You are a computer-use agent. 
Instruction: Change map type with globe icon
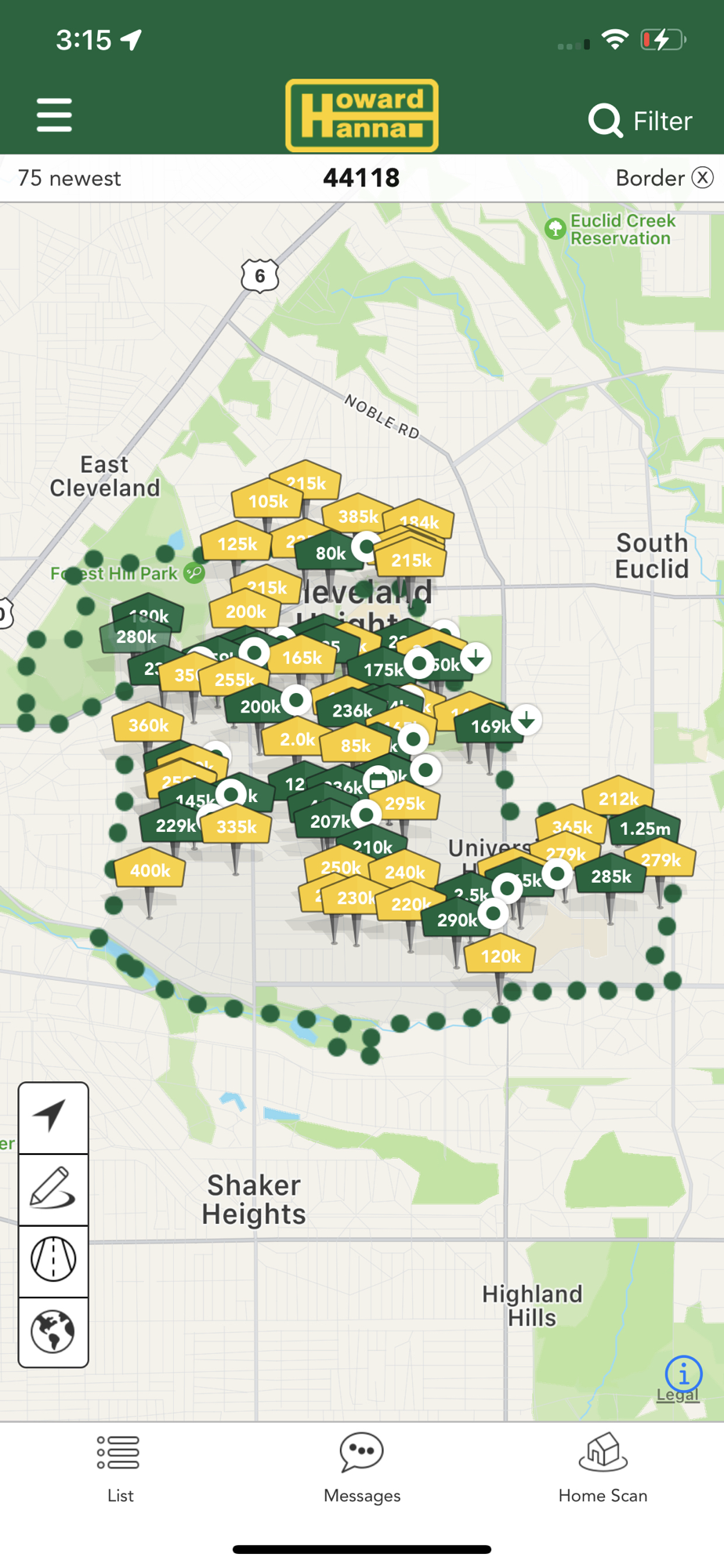[x=53, y=1331]
